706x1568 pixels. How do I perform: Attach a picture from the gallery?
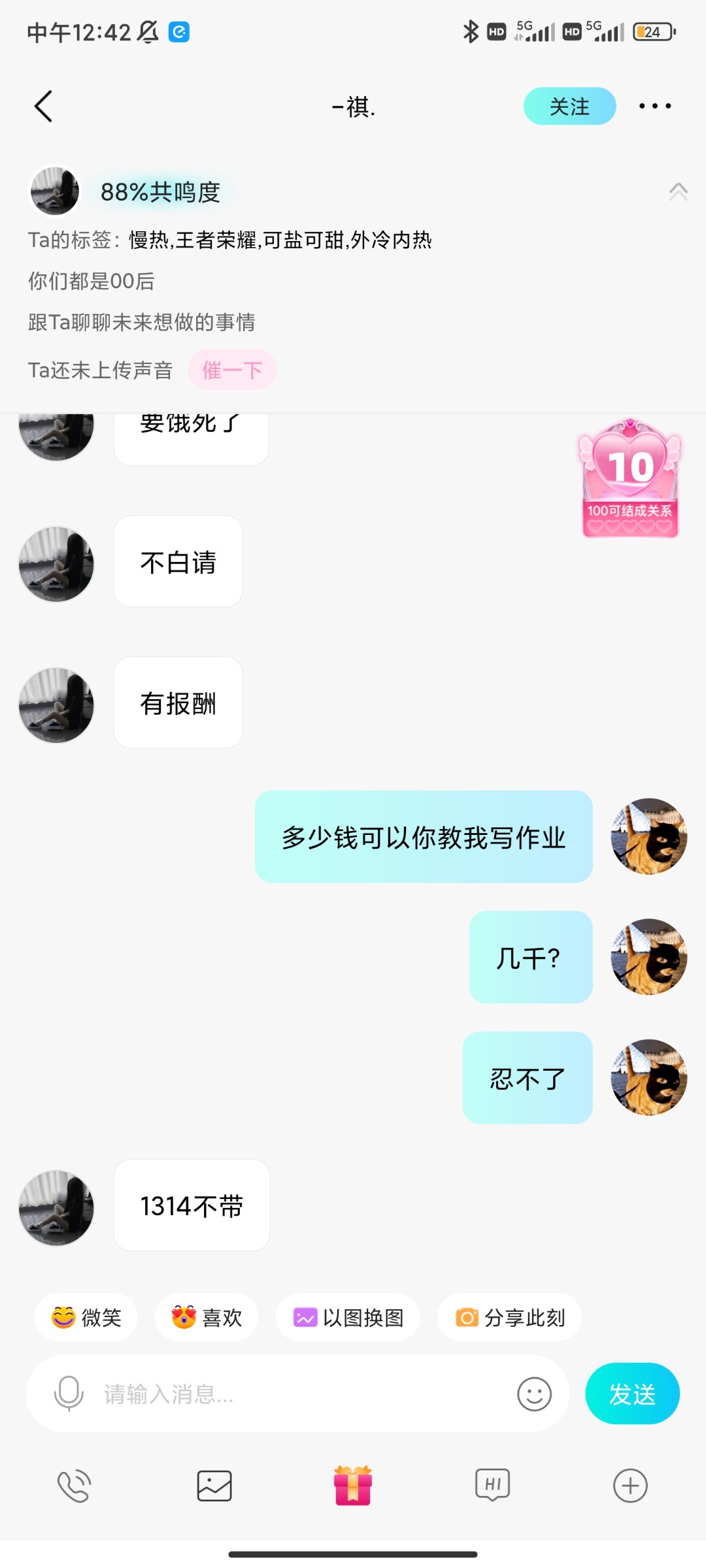[x=214, y=1486]
